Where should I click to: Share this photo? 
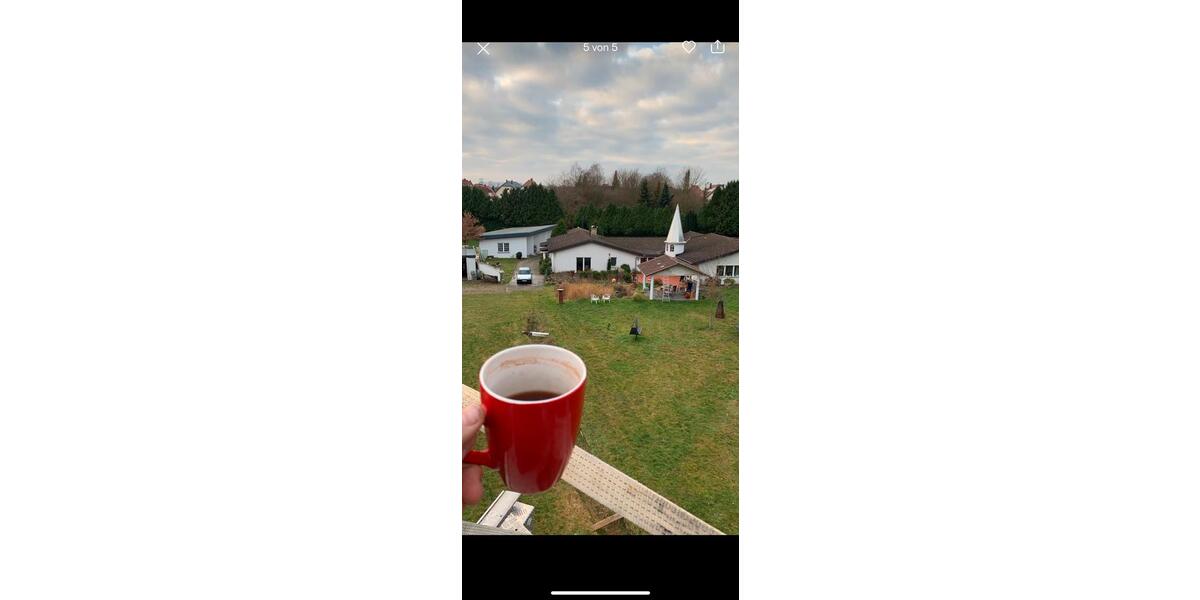coord(717,47)
